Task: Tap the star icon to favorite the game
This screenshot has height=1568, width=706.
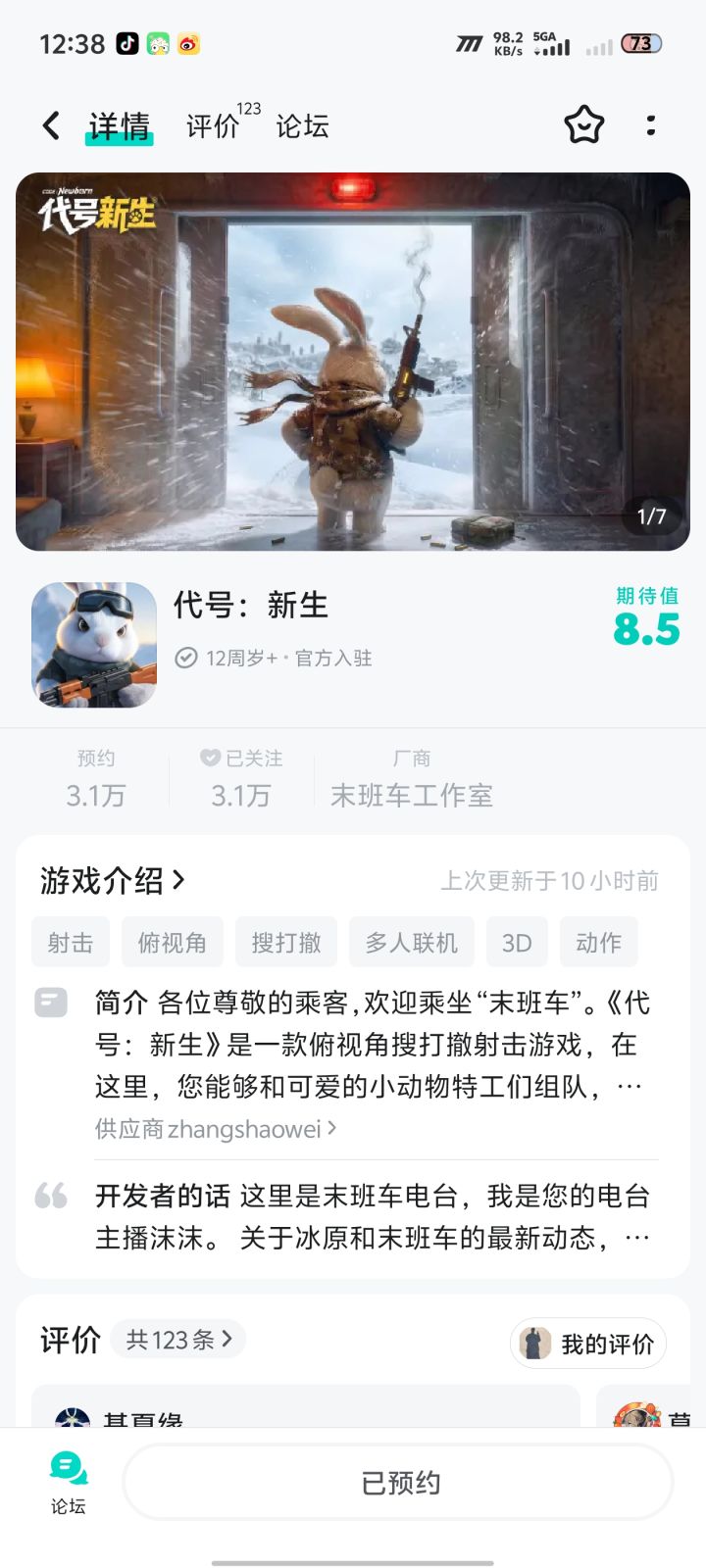Action: click(x=584, y=125)
